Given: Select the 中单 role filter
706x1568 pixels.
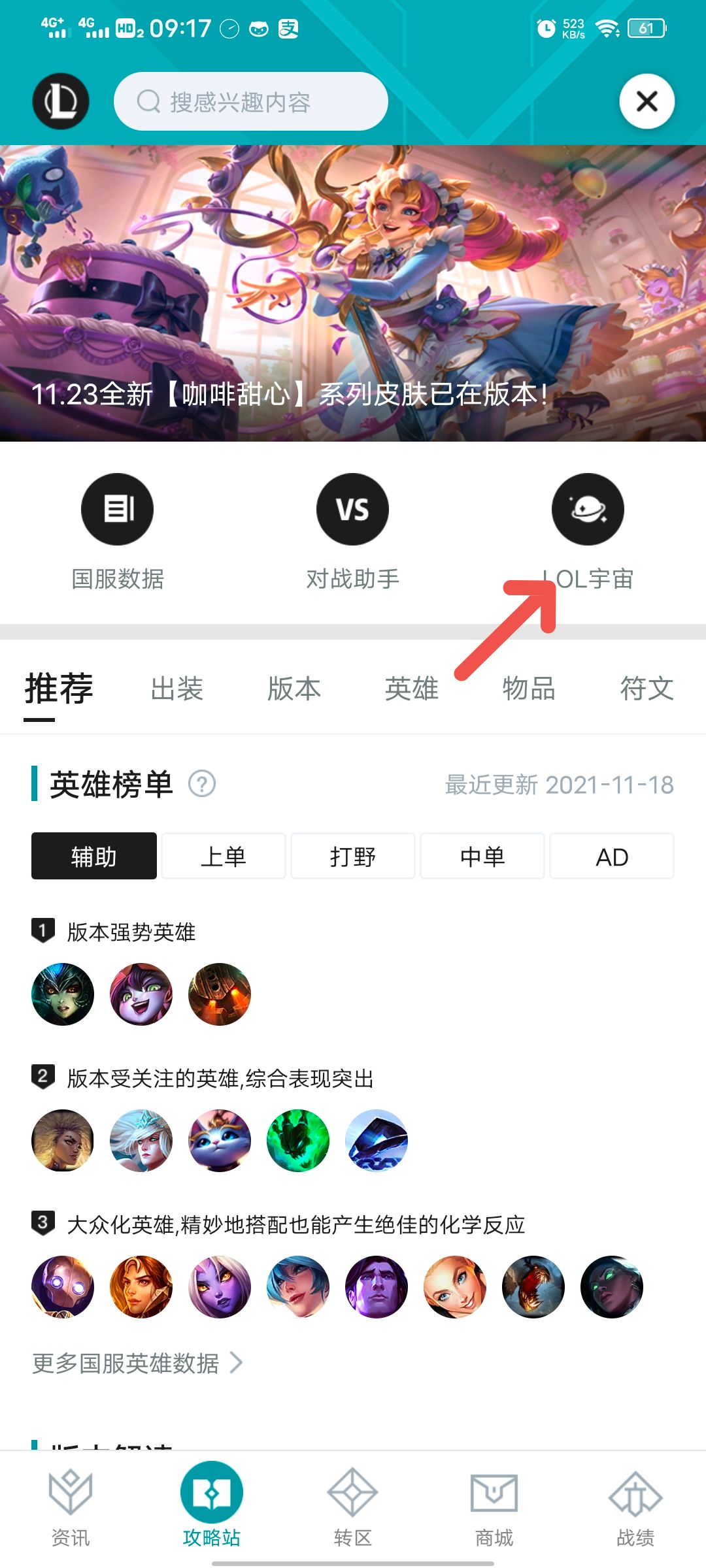Looking at the screenshot, I should 482,857.
